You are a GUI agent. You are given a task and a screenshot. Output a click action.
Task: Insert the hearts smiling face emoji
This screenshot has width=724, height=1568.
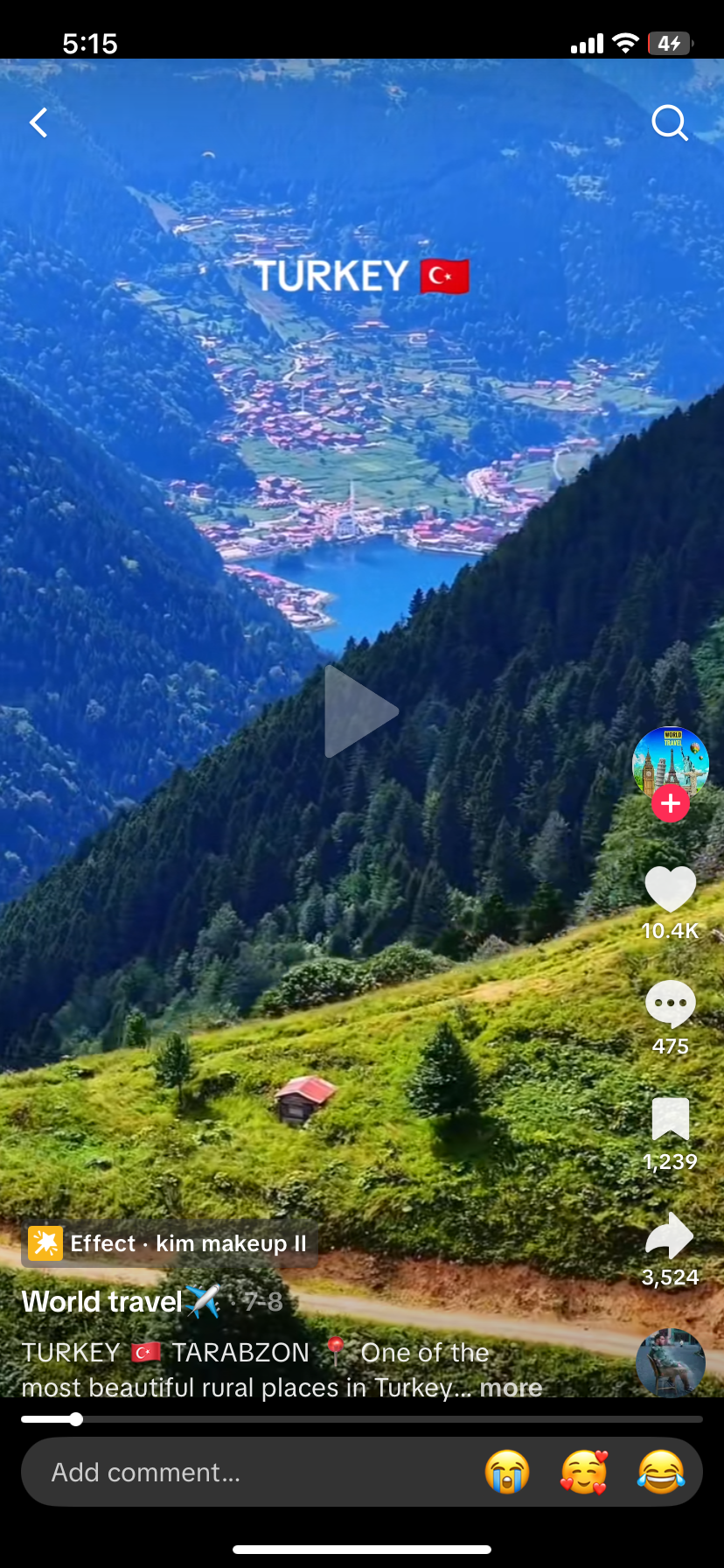point(583,1472)
